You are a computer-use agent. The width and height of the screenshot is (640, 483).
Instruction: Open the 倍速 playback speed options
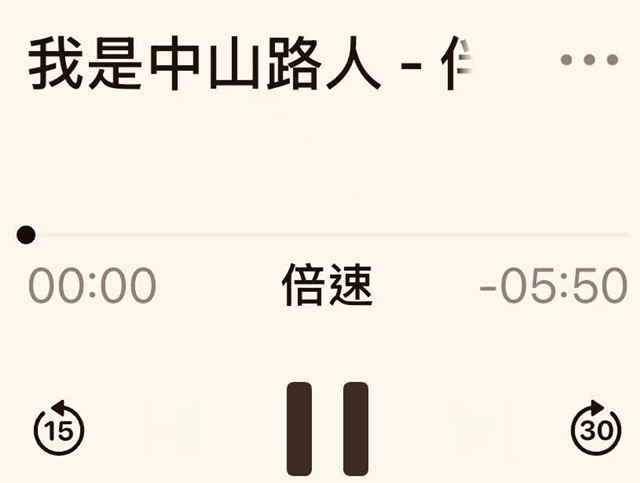coord(327,287)
